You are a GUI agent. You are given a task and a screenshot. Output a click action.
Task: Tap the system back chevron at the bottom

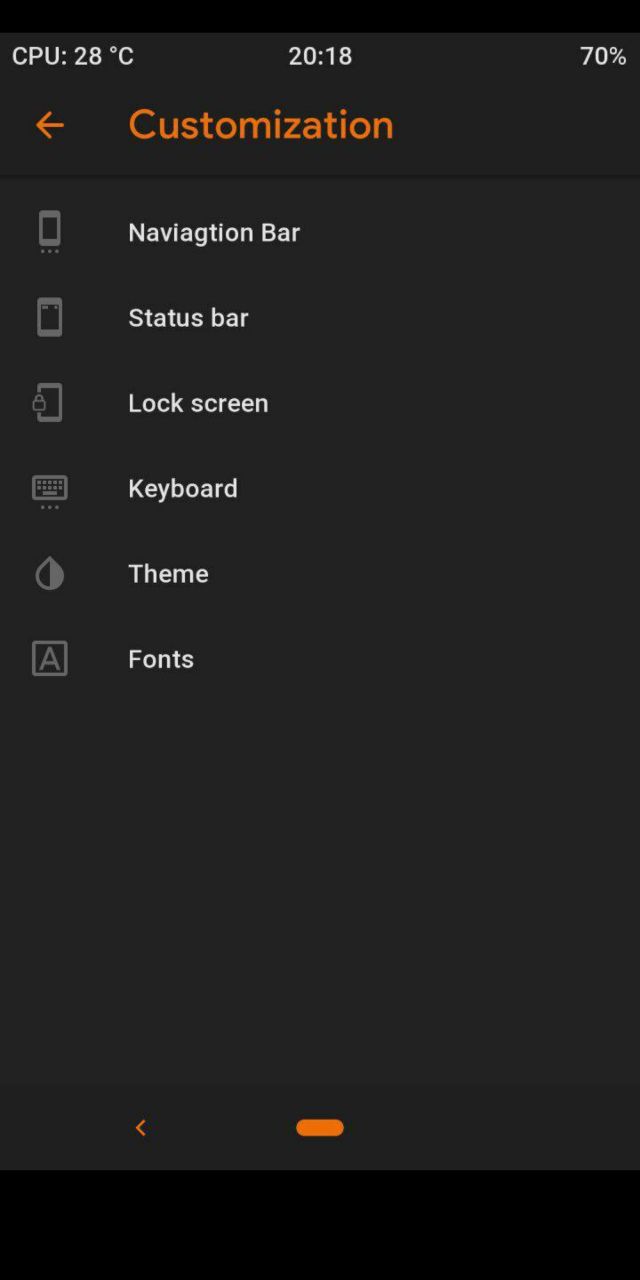click(140, 1128)
